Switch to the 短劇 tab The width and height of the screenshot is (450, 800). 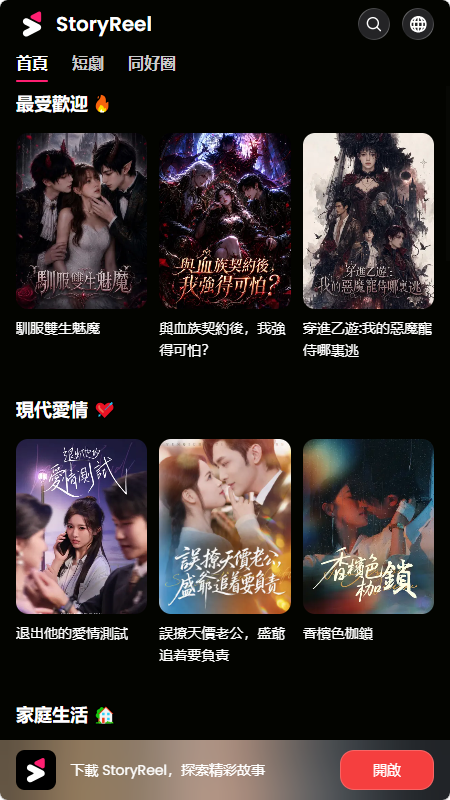[x=88, y=64]
